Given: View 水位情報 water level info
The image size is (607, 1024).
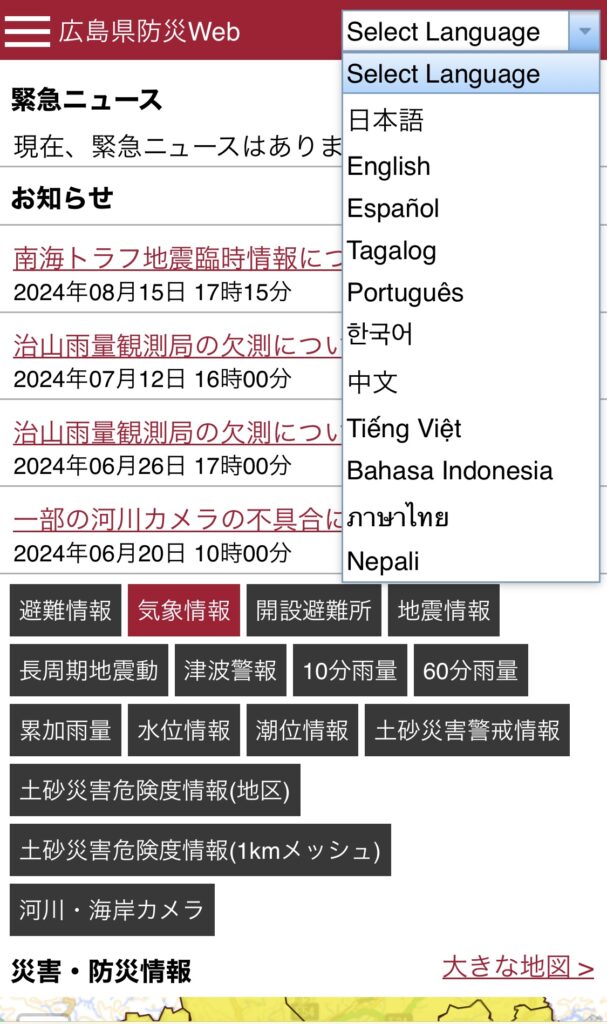Looking at the screenshot, I should click(x=184, y=730).
